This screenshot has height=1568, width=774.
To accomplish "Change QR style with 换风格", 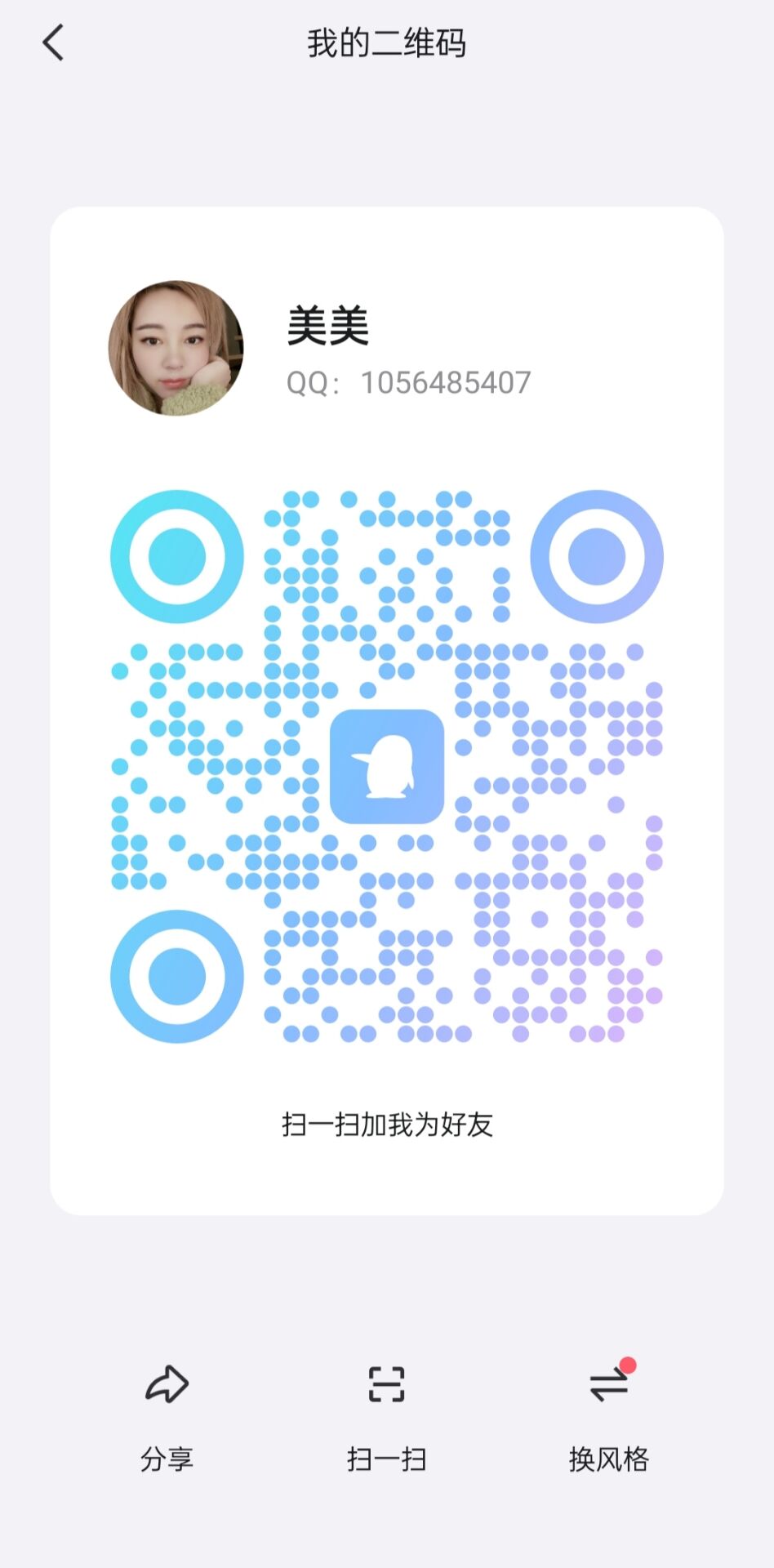I will (x=609, y=1415).
